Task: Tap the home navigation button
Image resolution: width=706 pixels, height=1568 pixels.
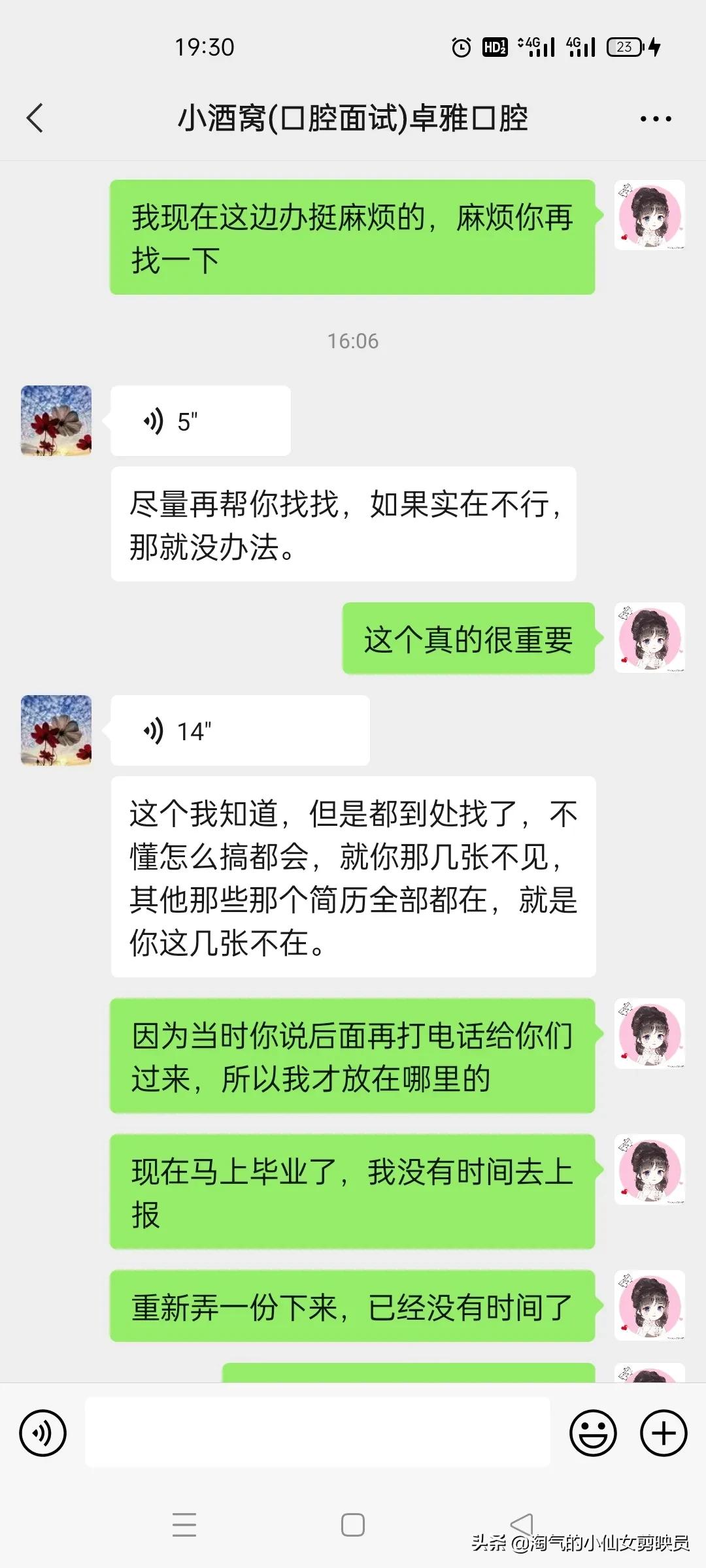Action: point(353,1525)
